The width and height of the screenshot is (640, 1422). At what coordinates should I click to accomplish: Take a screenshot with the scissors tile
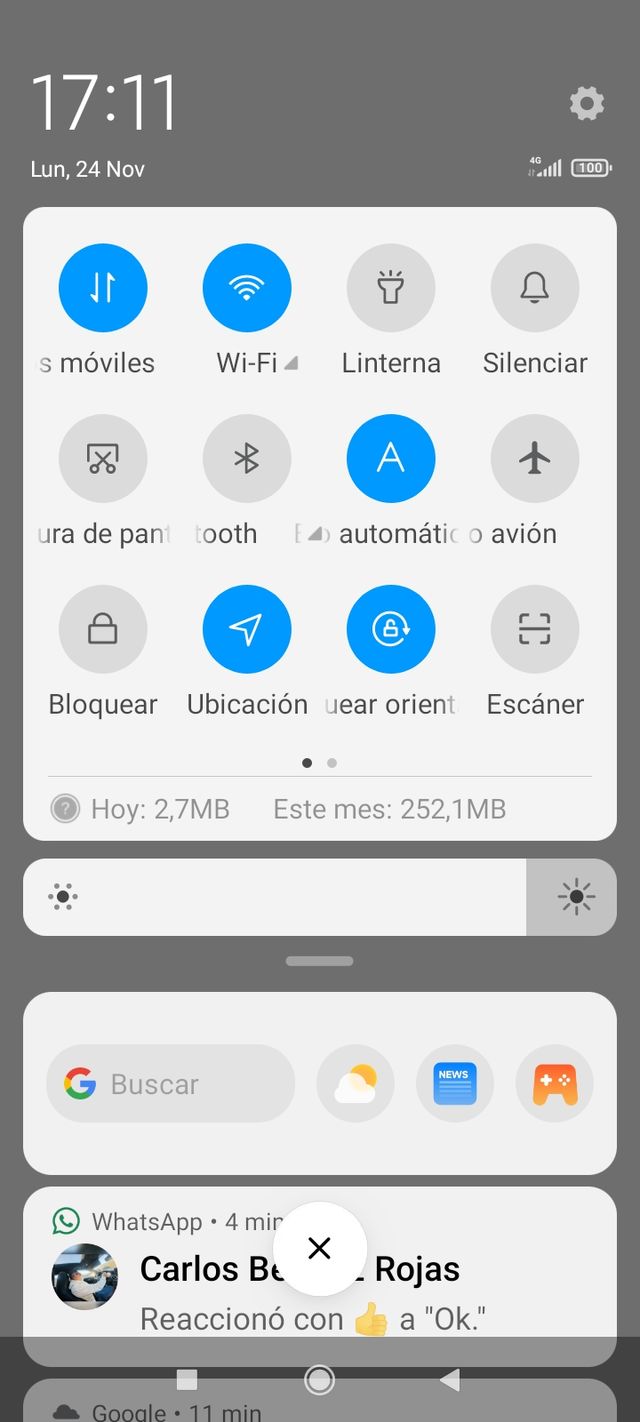103,459
